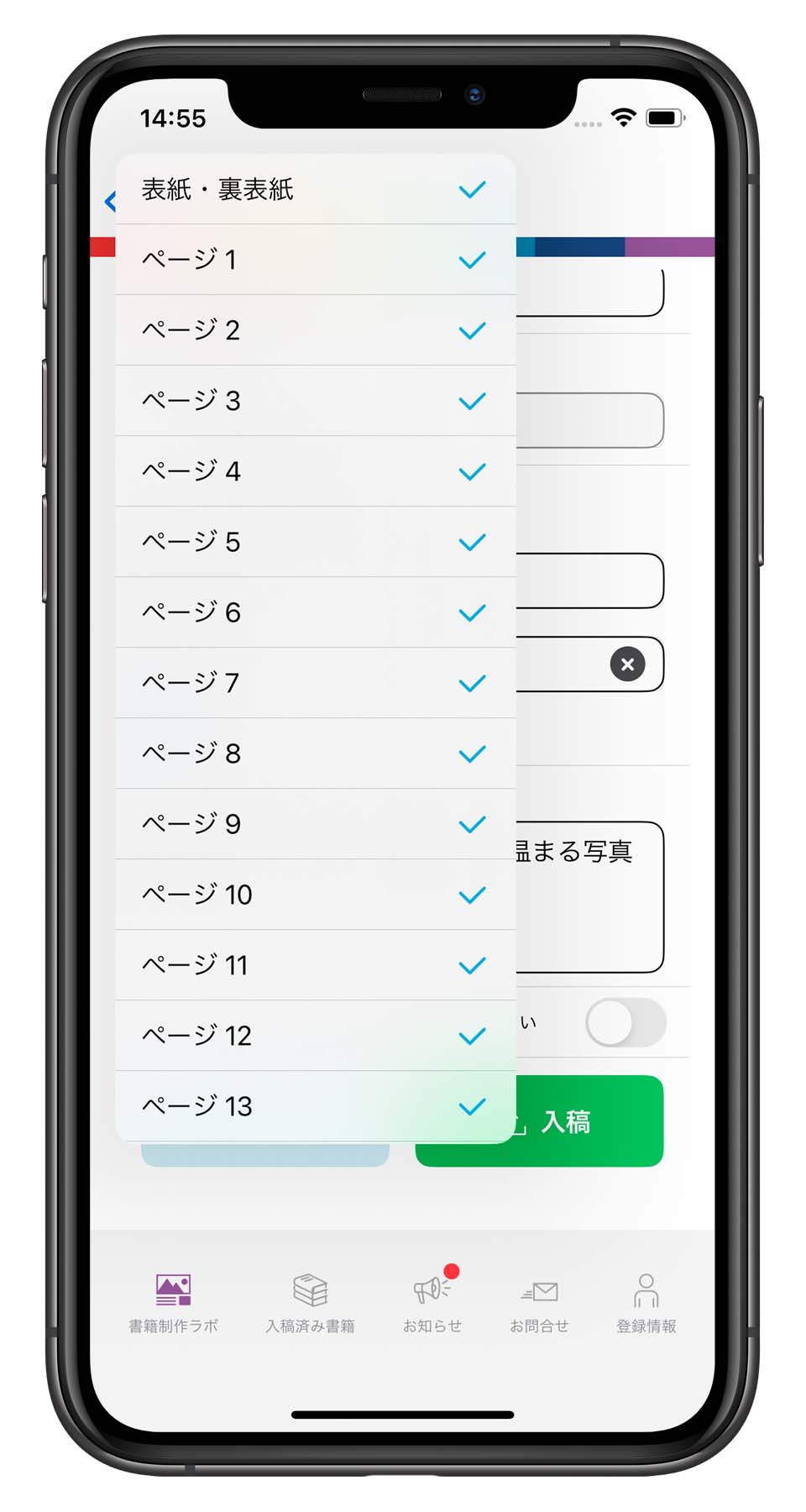Select ページ 3 from the menu
806x1512 pixels.
(316, 401)
